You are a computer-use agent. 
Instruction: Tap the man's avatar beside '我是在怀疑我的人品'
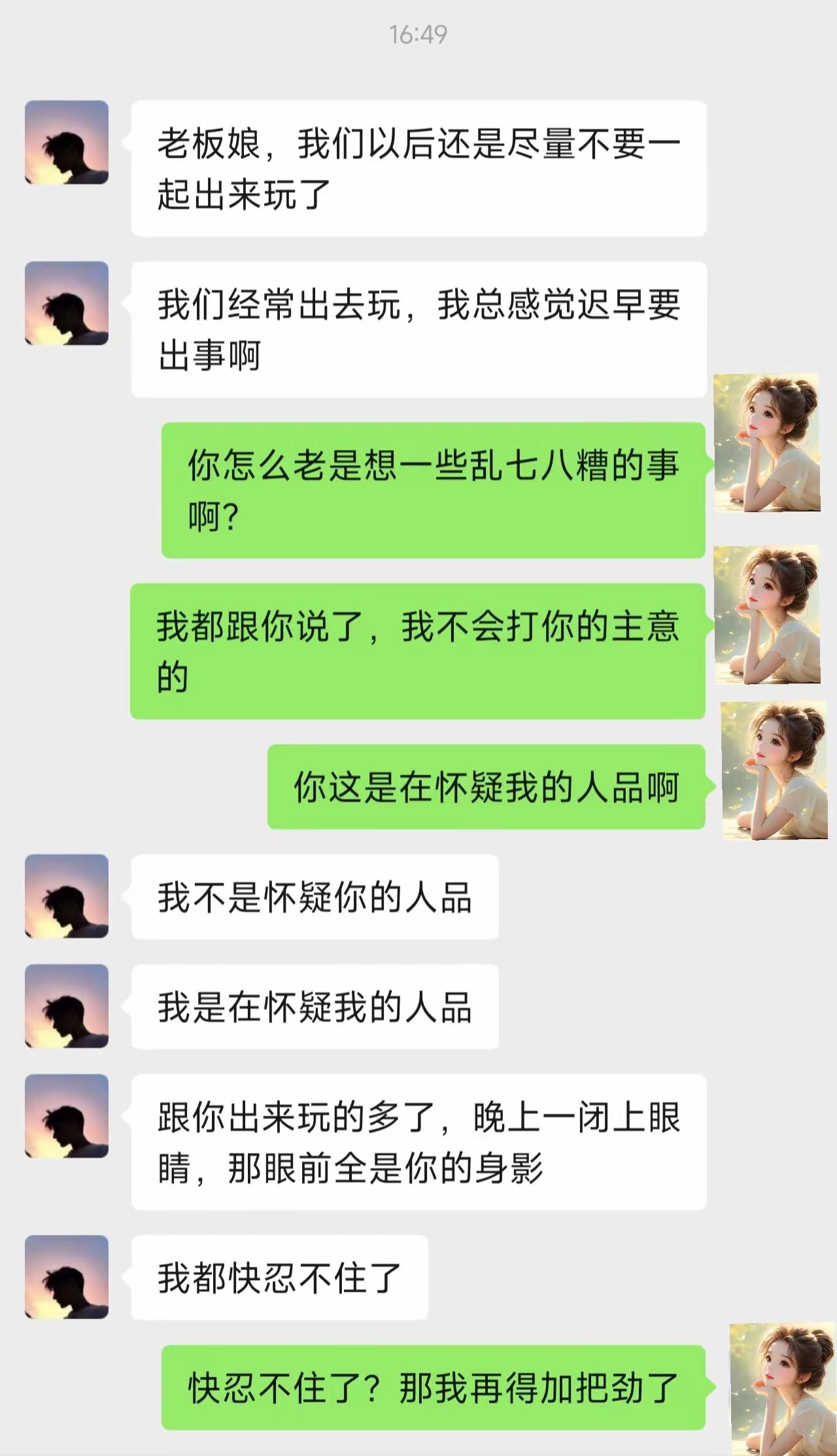[x=66, y=1009]
